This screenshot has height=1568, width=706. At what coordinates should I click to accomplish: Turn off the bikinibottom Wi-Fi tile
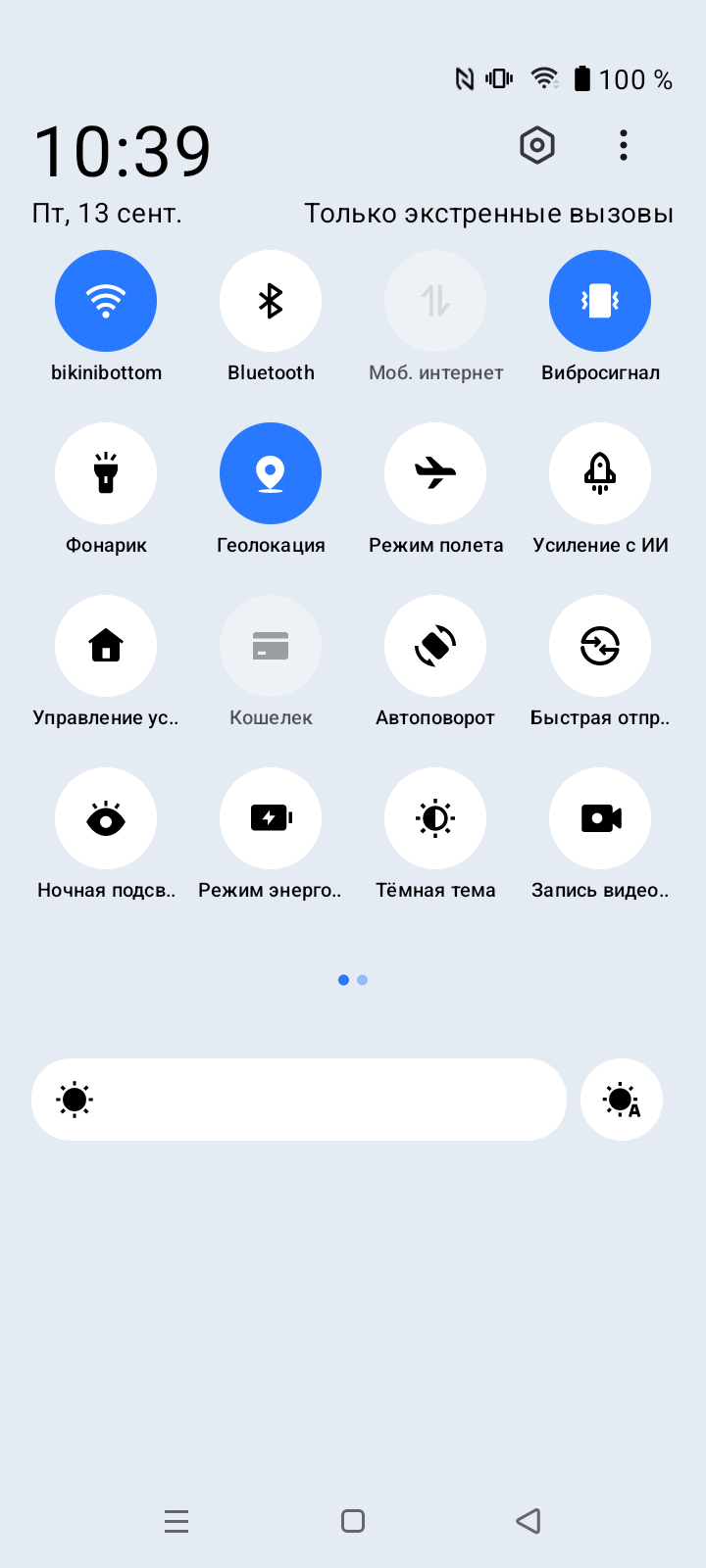pos(106,301)
